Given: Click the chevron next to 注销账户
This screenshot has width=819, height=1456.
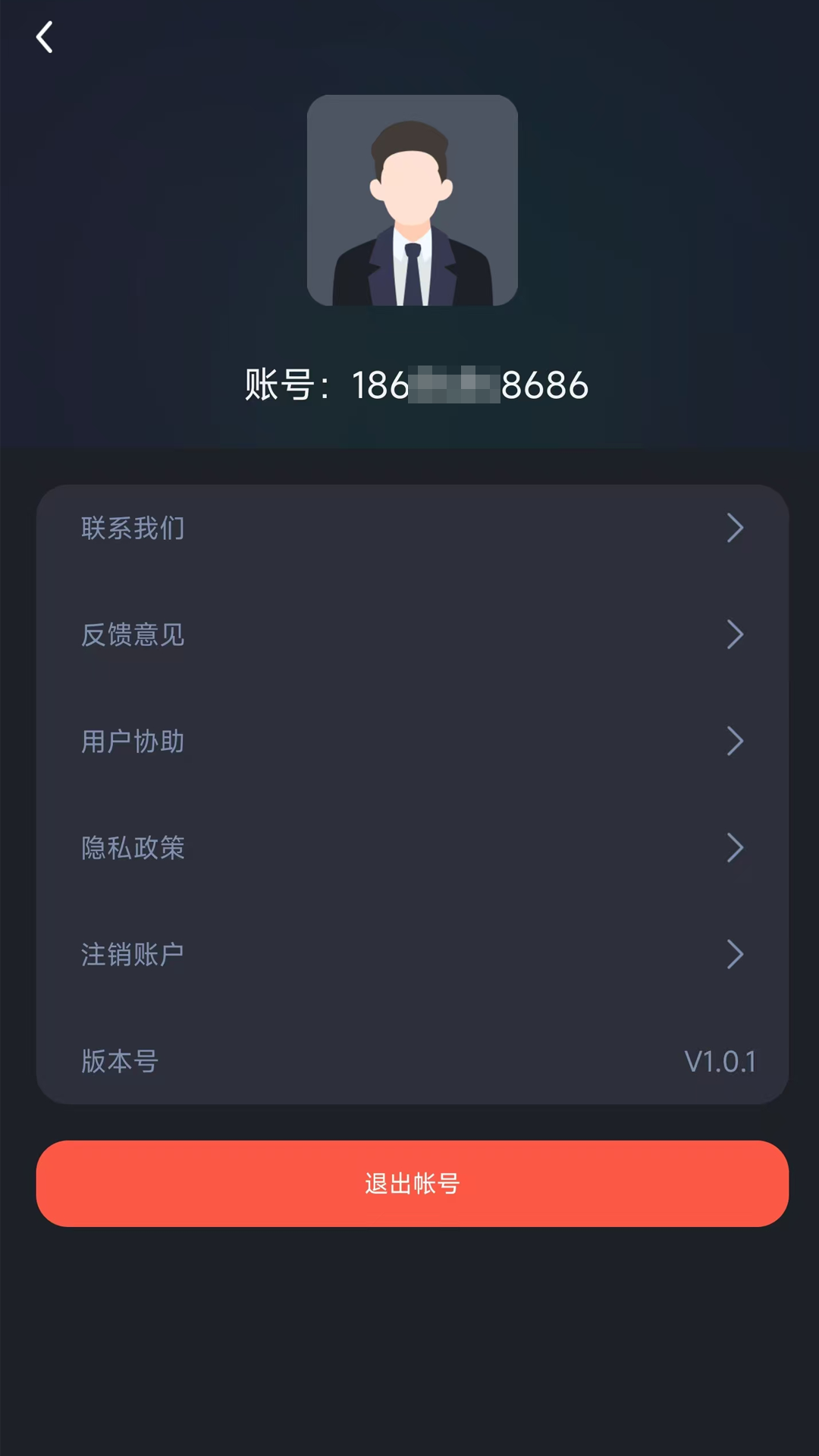Looking at the screenshot, I should [734, 955].
